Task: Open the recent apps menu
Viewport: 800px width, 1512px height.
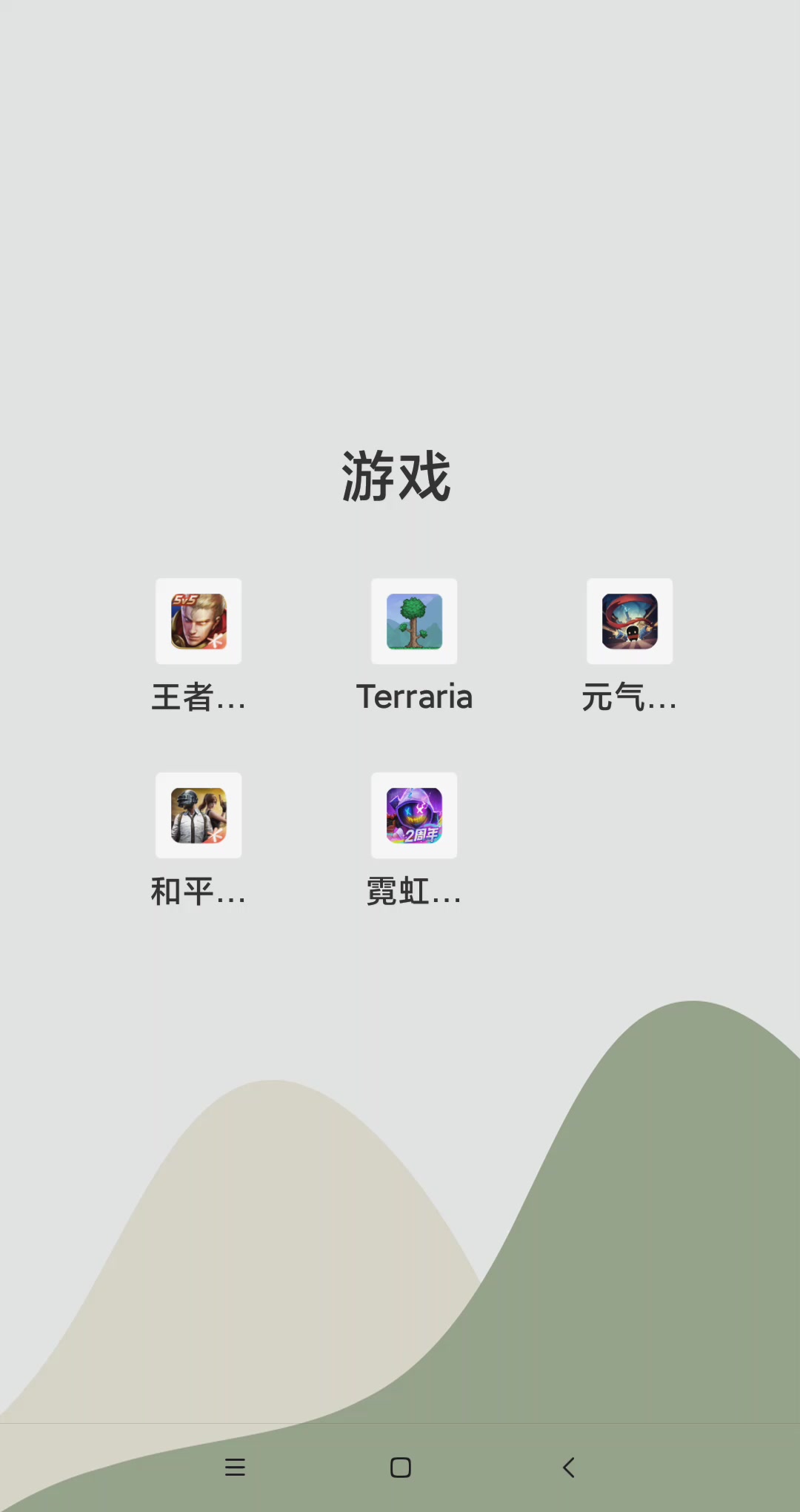Action: (x=235, y=1468)
